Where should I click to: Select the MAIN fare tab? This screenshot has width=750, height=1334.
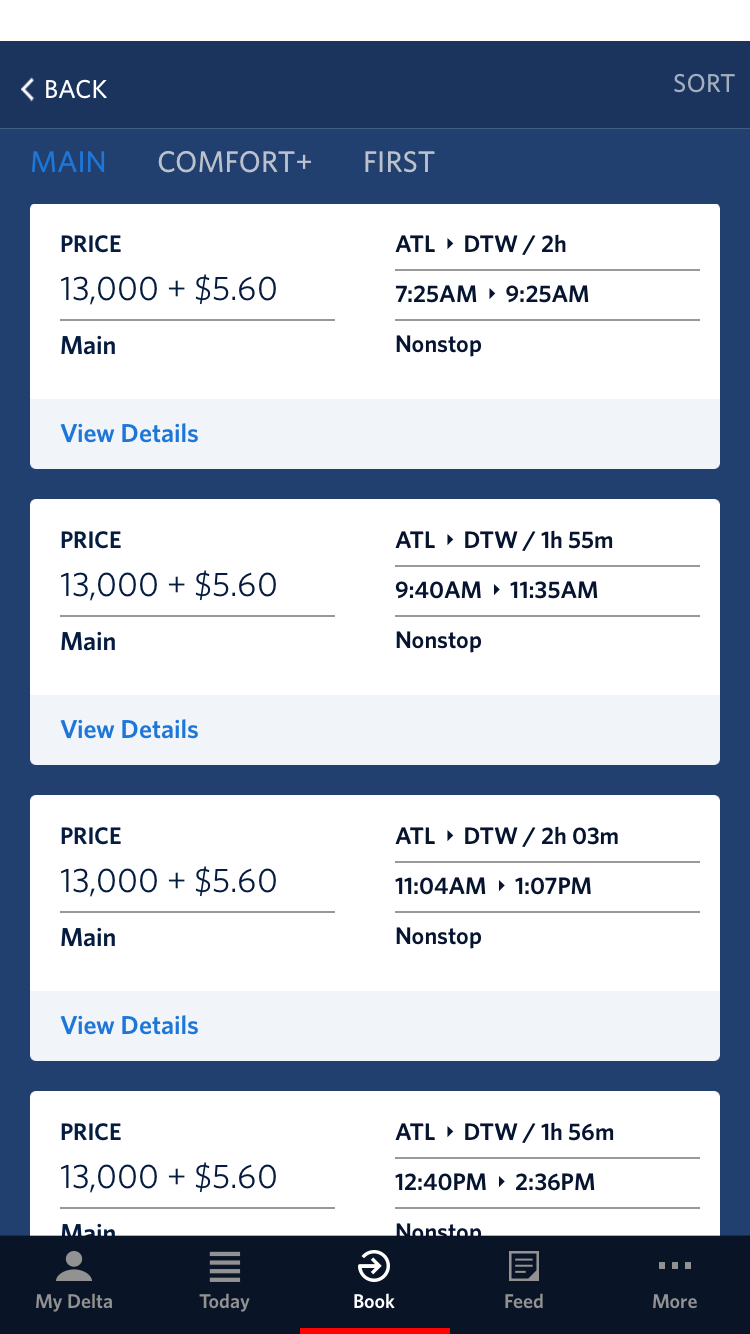point(69,162)
